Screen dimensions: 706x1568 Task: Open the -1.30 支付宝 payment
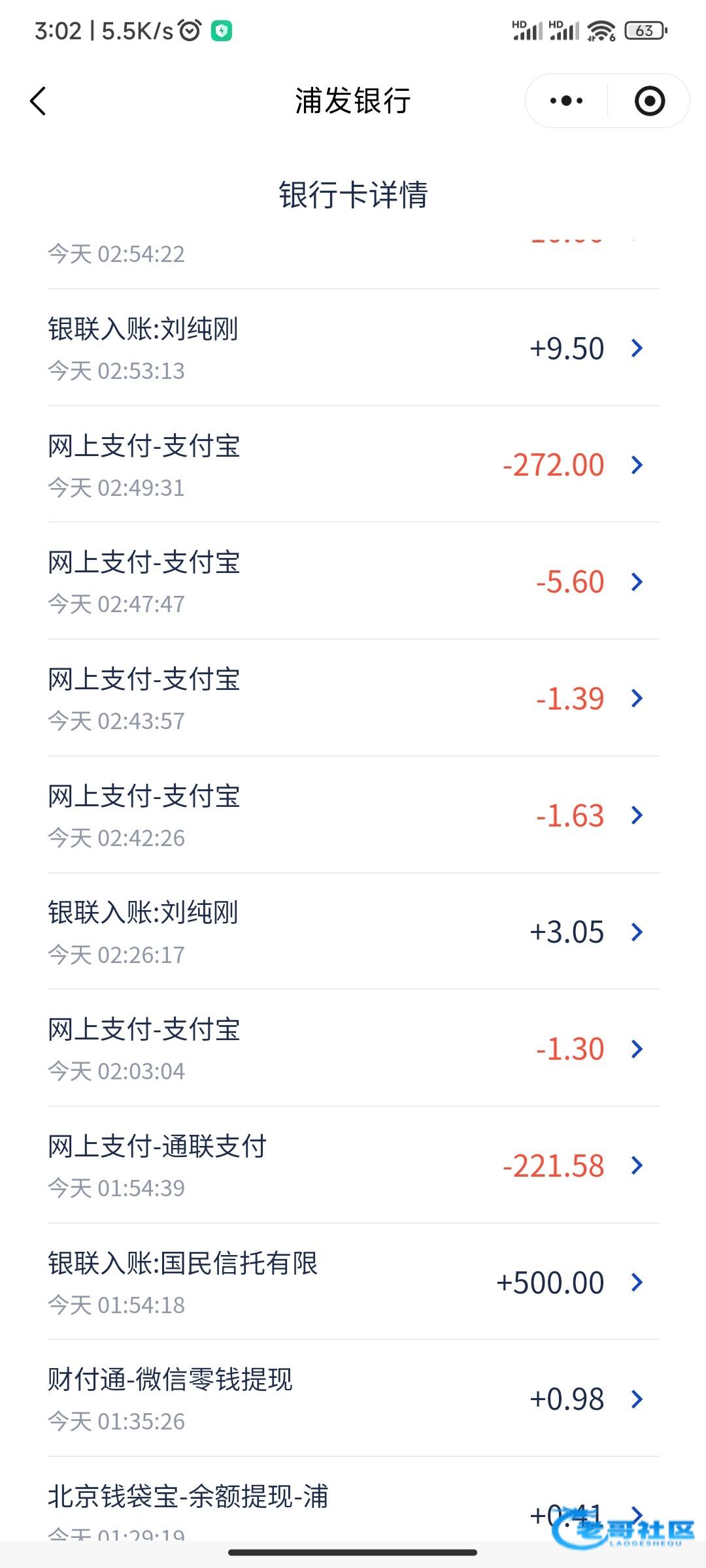coord(353,1049)
